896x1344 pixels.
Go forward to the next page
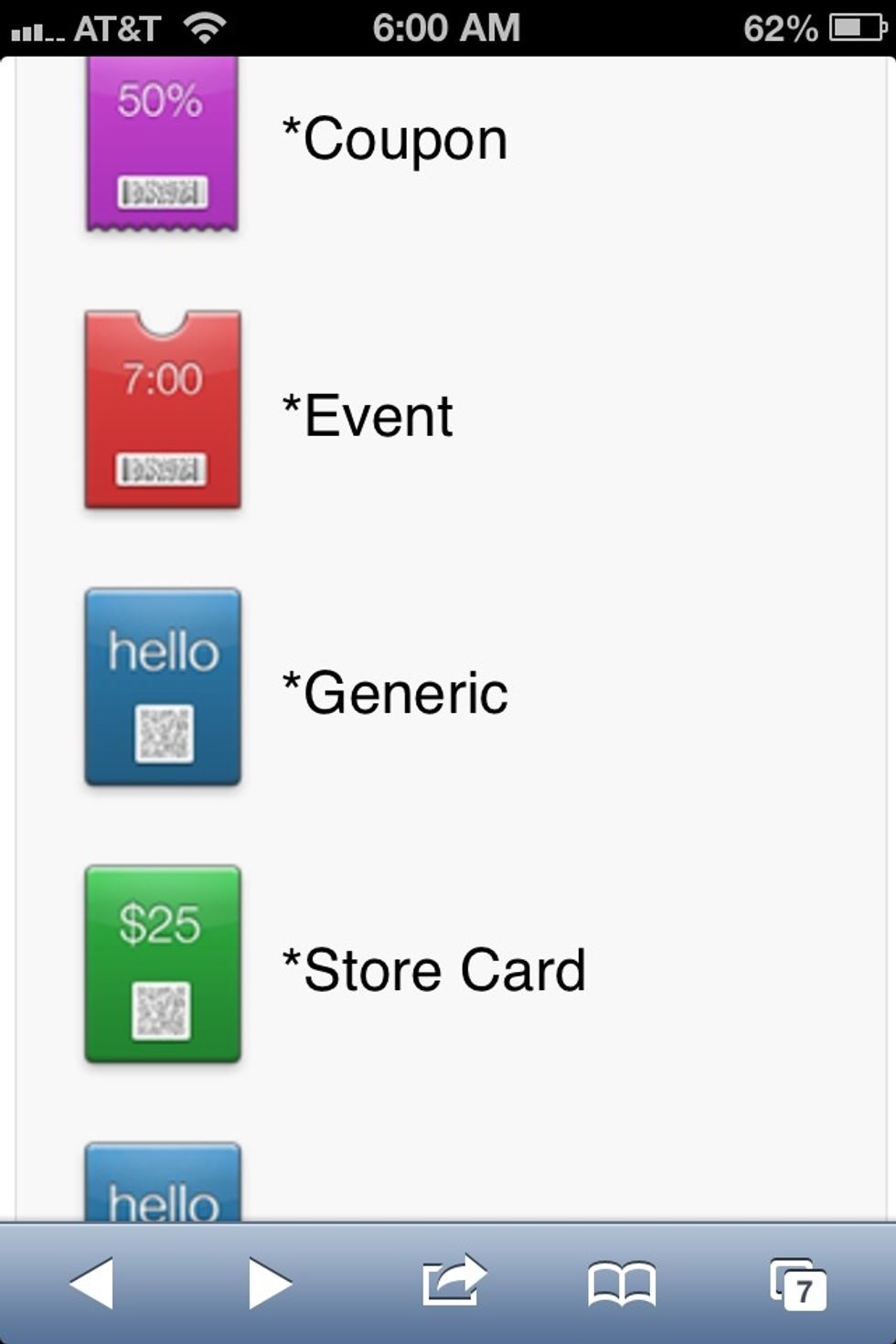(269, 1283)
